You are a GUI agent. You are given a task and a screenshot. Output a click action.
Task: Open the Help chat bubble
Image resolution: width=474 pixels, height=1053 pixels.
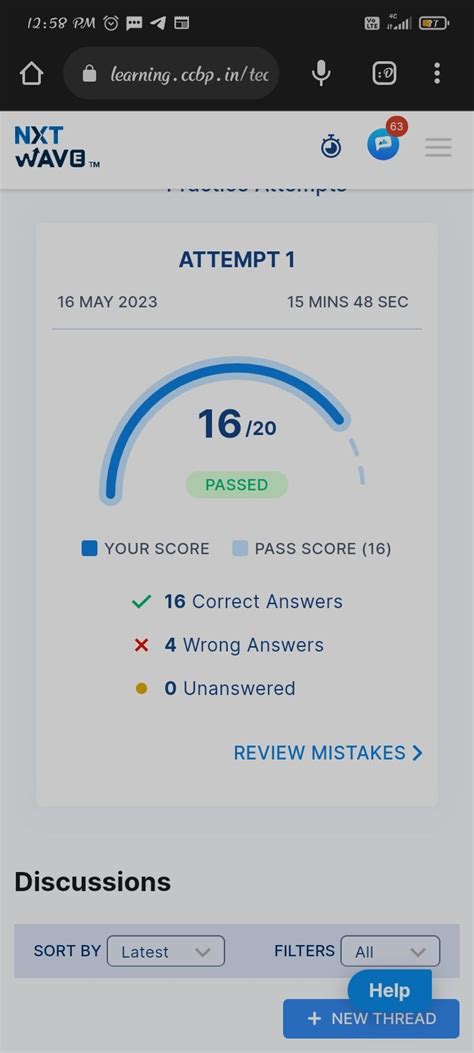click(x=389, y=990)
